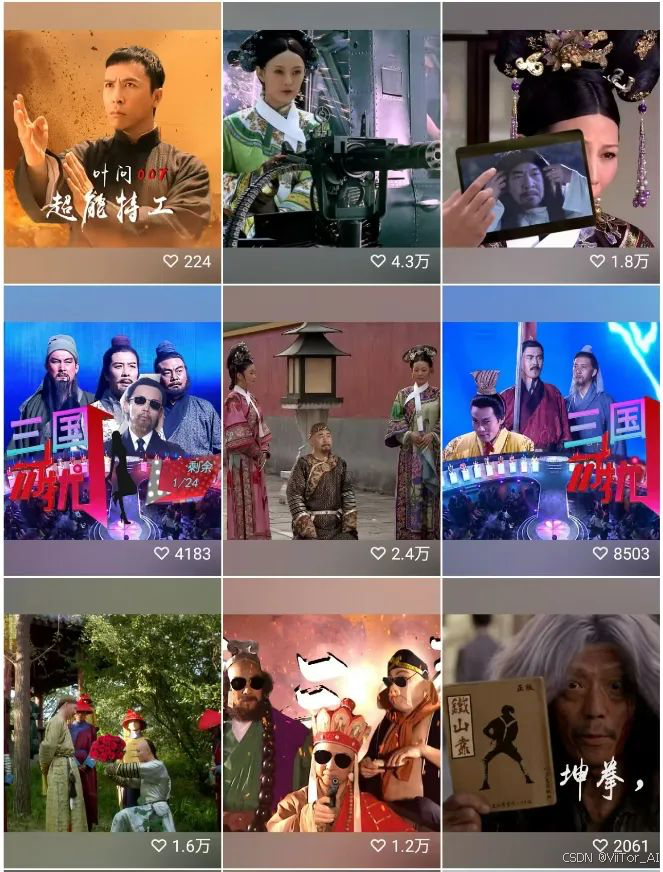The height and width of the screenshot is (872, 663).
Task: Open the 三国时代 video with 4183 likes
Action: [112, 431]
